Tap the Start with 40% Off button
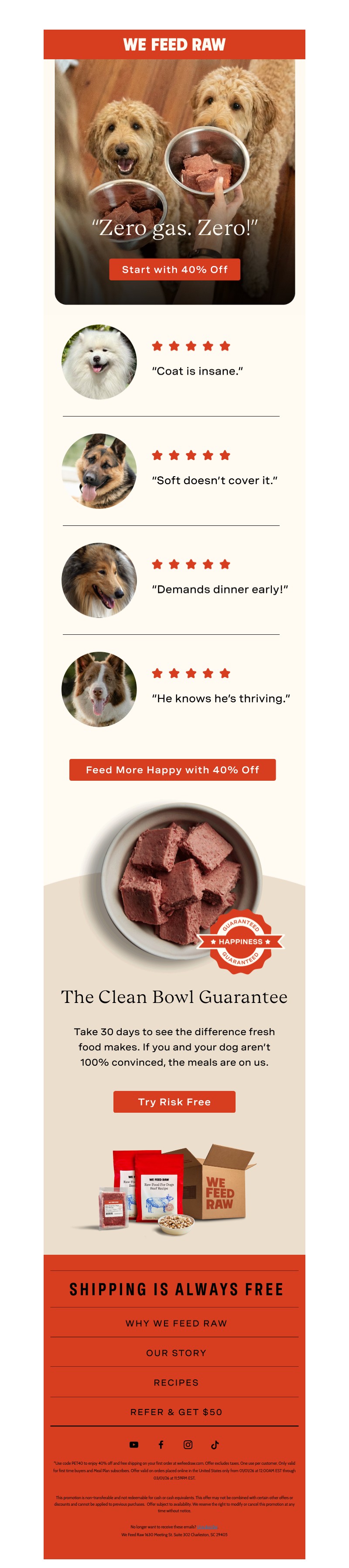349x1568 pixels. 174,269
